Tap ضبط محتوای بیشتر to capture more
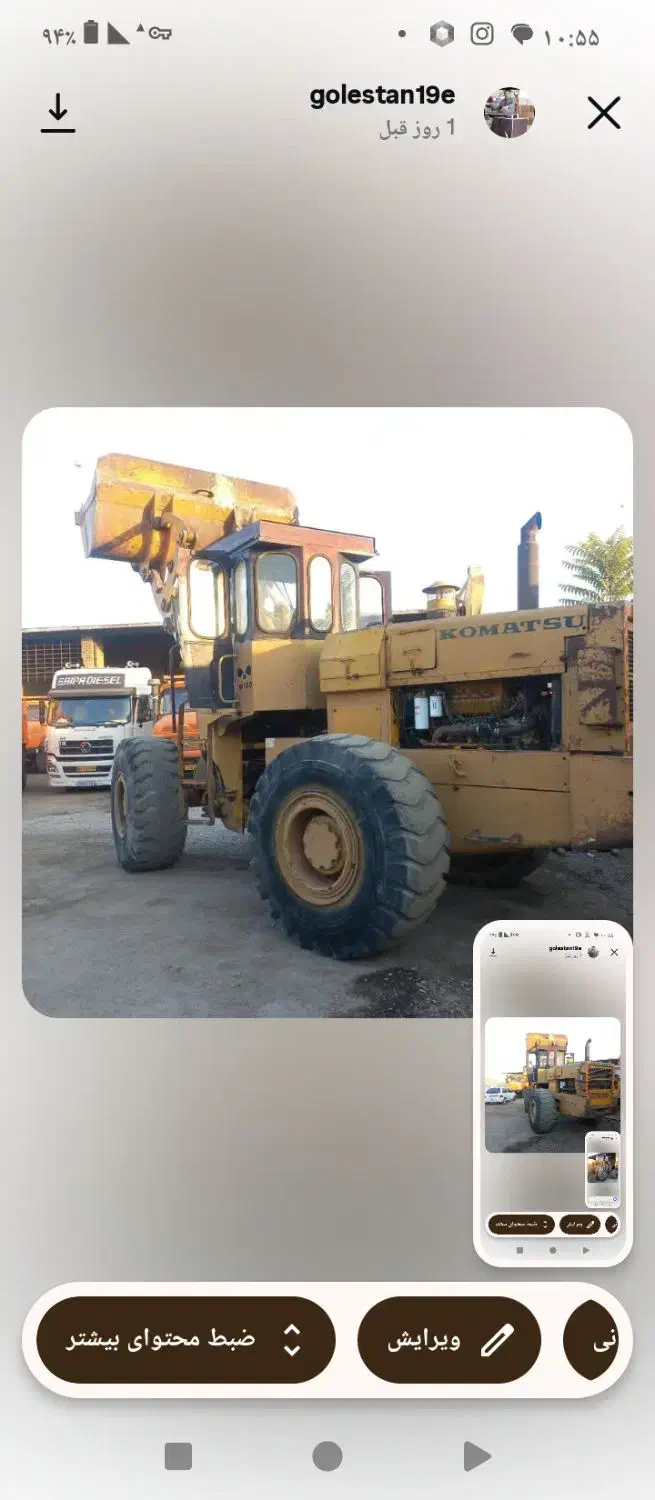The image size is (655, 1500). point(186,1340)
